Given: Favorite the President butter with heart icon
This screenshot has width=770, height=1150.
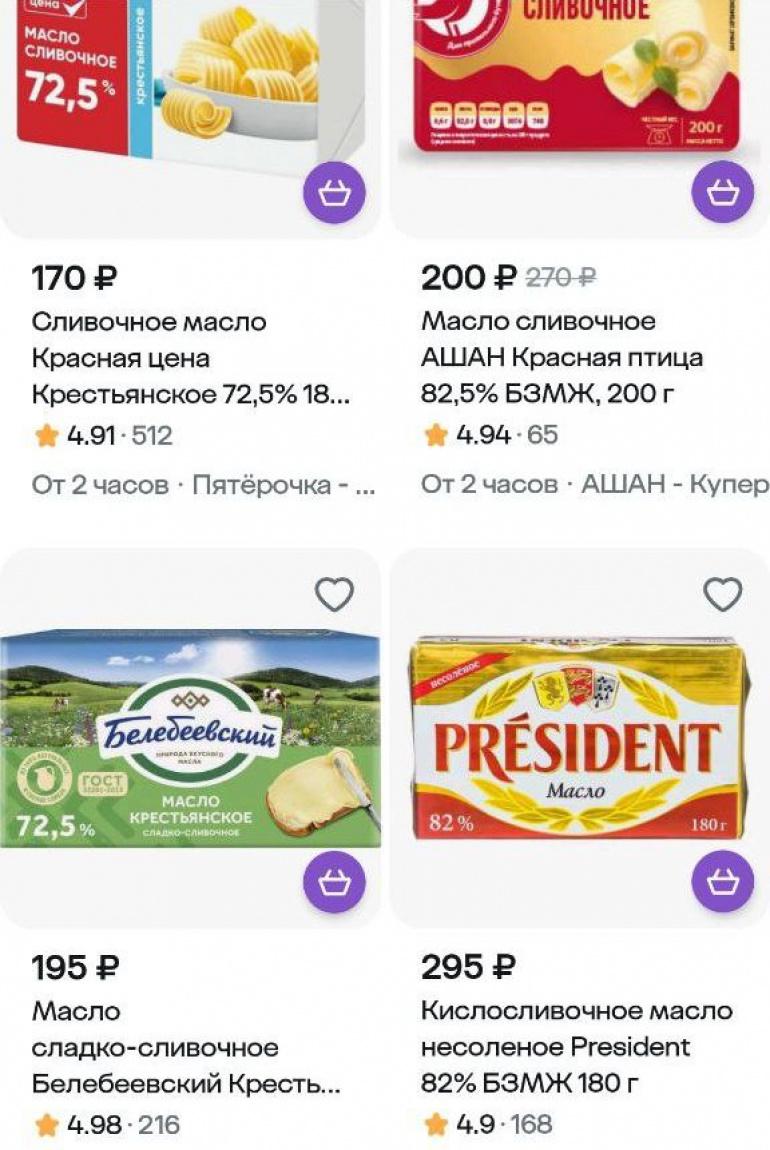Looking at the screenshot, I should click(722, 595).
